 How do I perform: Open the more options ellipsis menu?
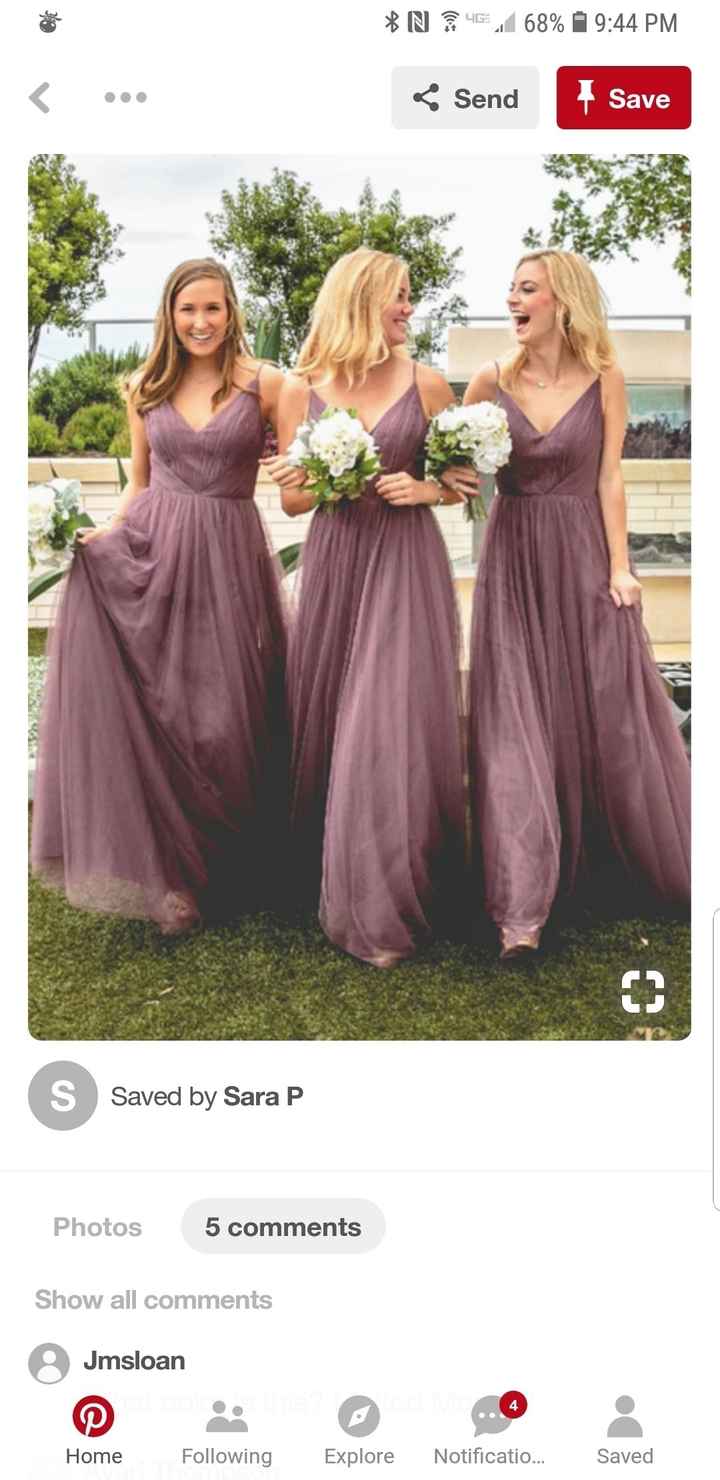tap(124, 98)
